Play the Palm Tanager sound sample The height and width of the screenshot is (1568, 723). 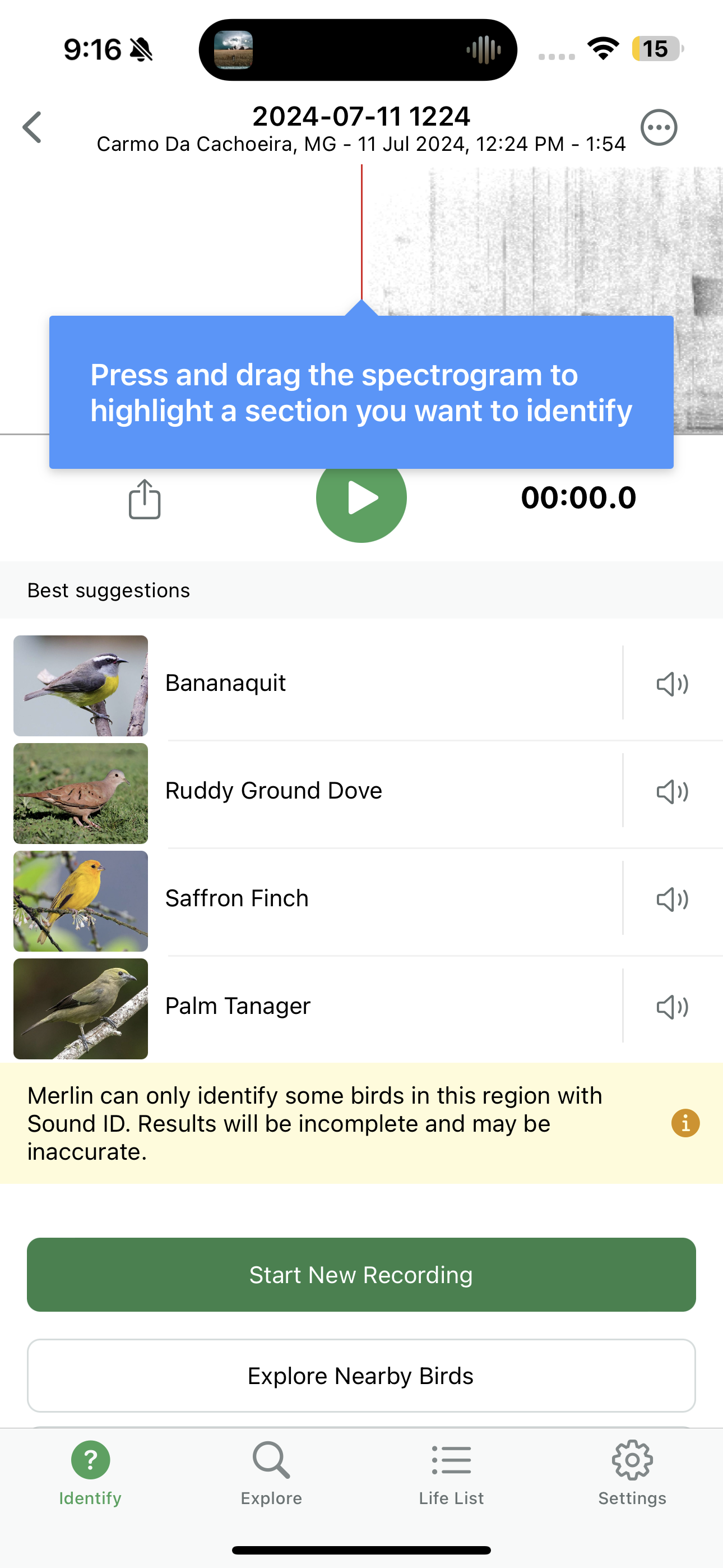672,1007
